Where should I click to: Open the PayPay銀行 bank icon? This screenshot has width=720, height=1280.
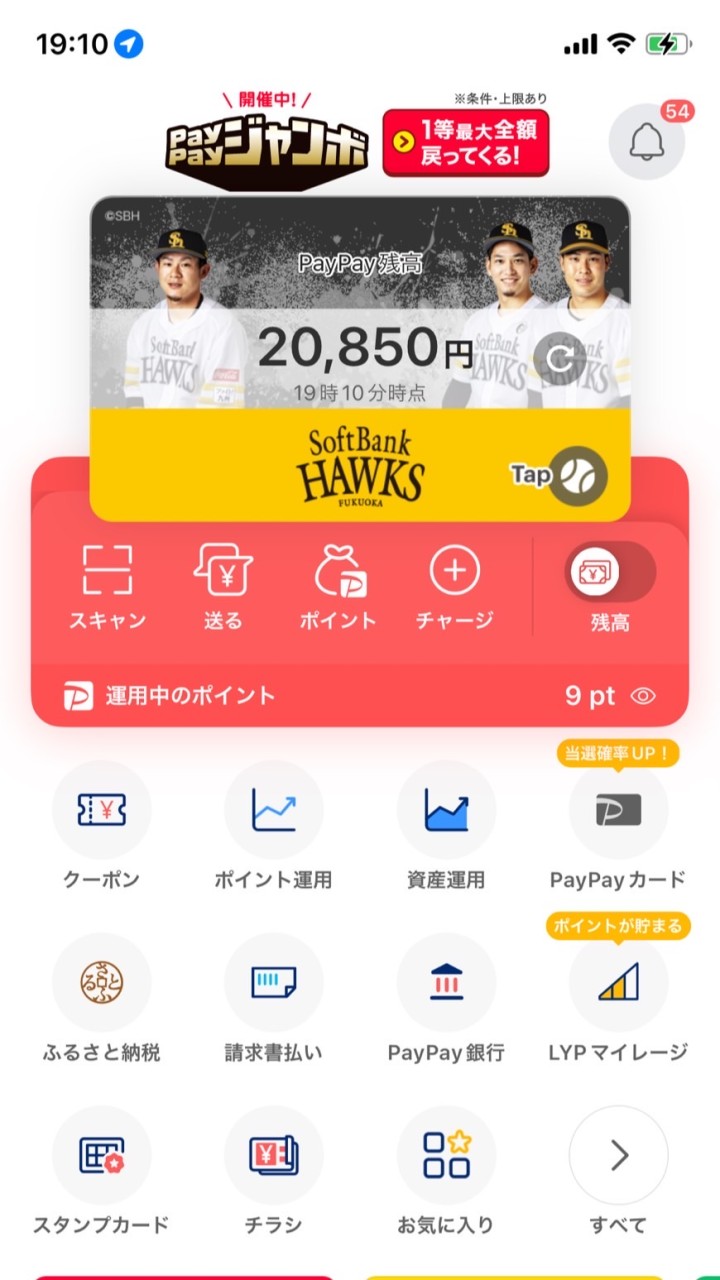pos(445,982)
